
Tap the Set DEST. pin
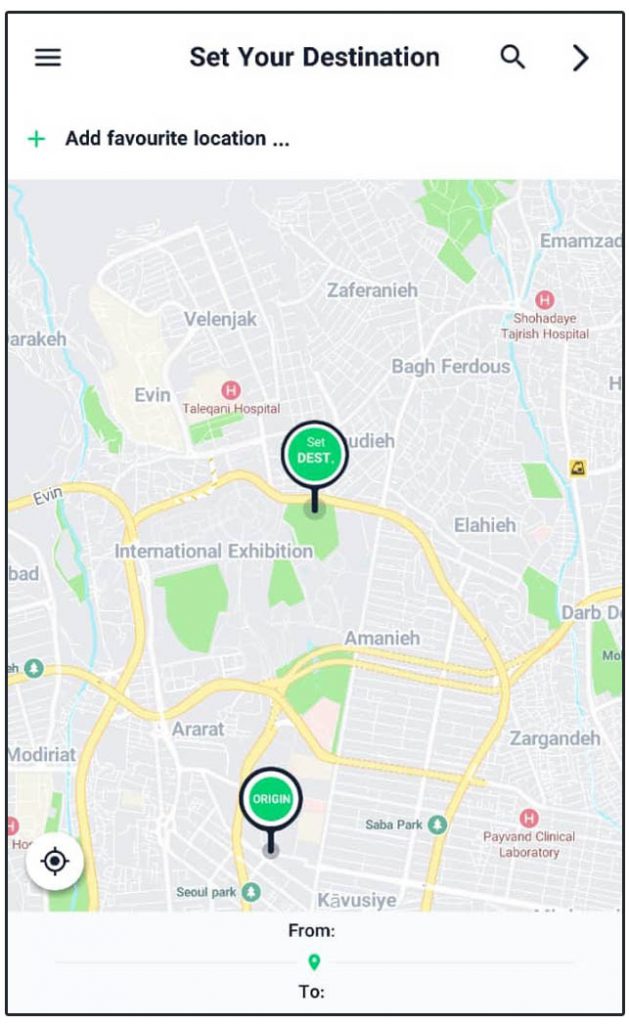315,454
